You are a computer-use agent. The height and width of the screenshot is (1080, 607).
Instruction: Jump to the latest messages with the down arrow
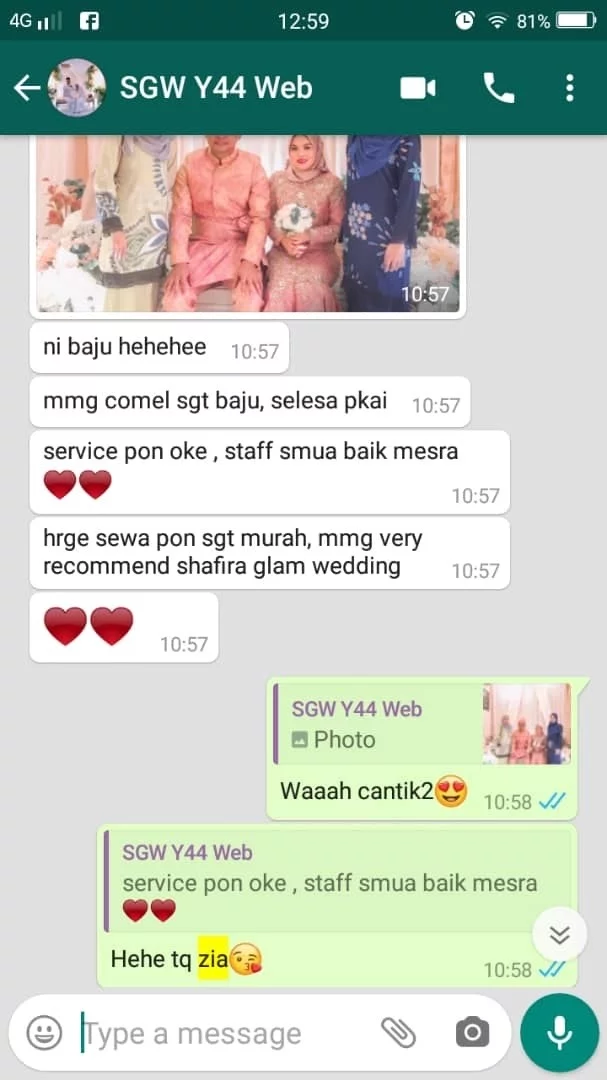click(559, 935)
